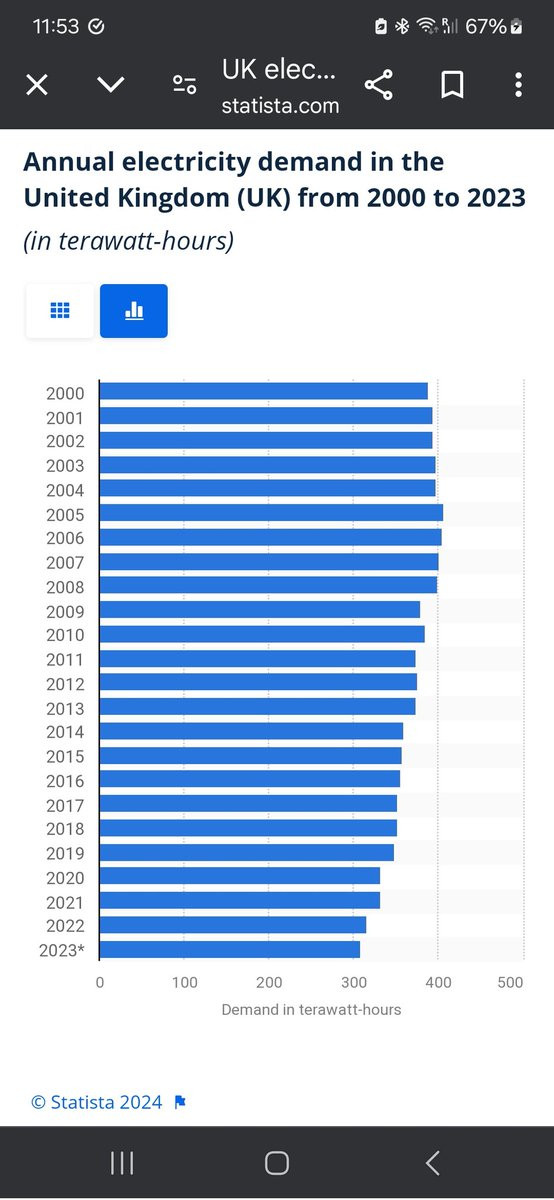Switch to the table view
This screenshot has width=554, height=1200.
(60, 311)
